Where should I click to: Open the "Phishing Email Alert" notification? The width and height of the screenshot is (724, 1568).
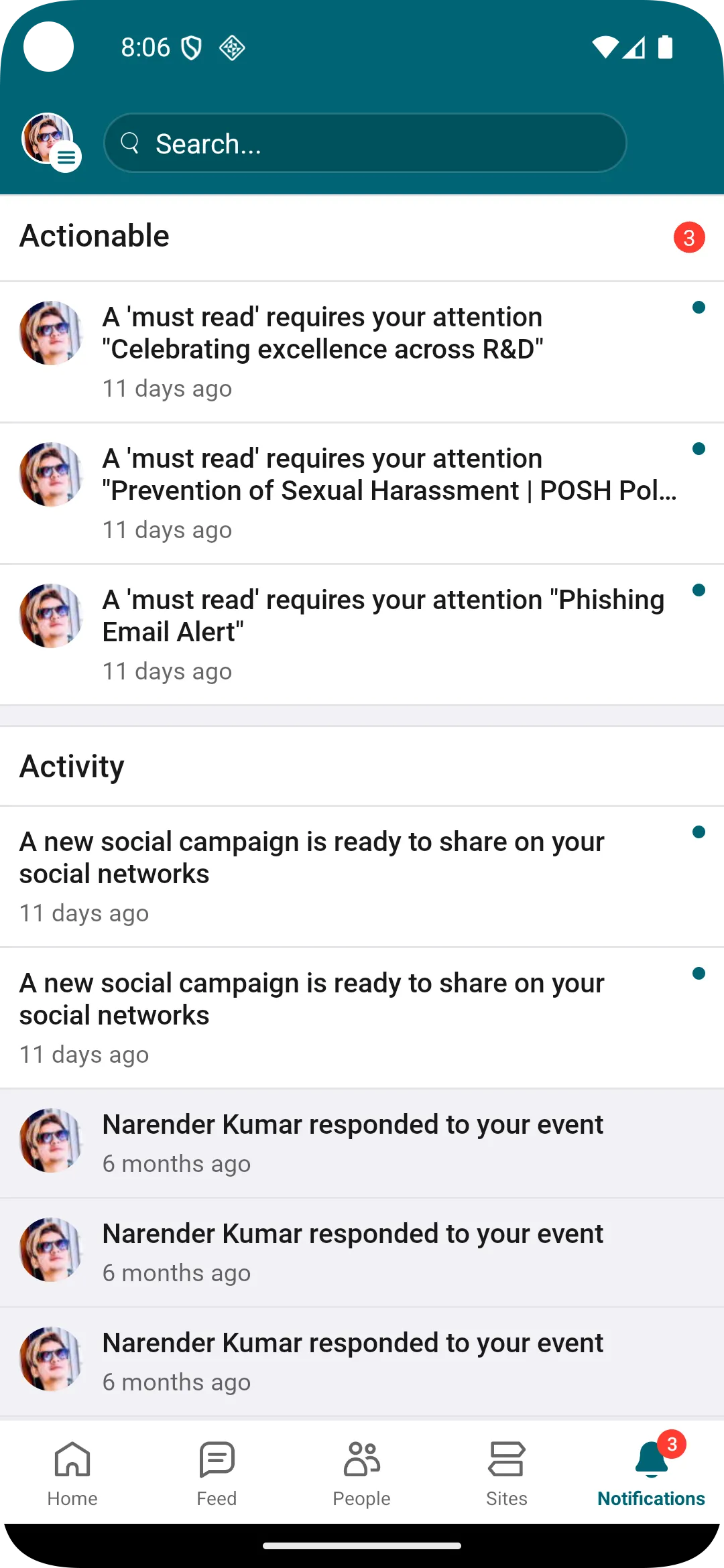tap(362, 635)
